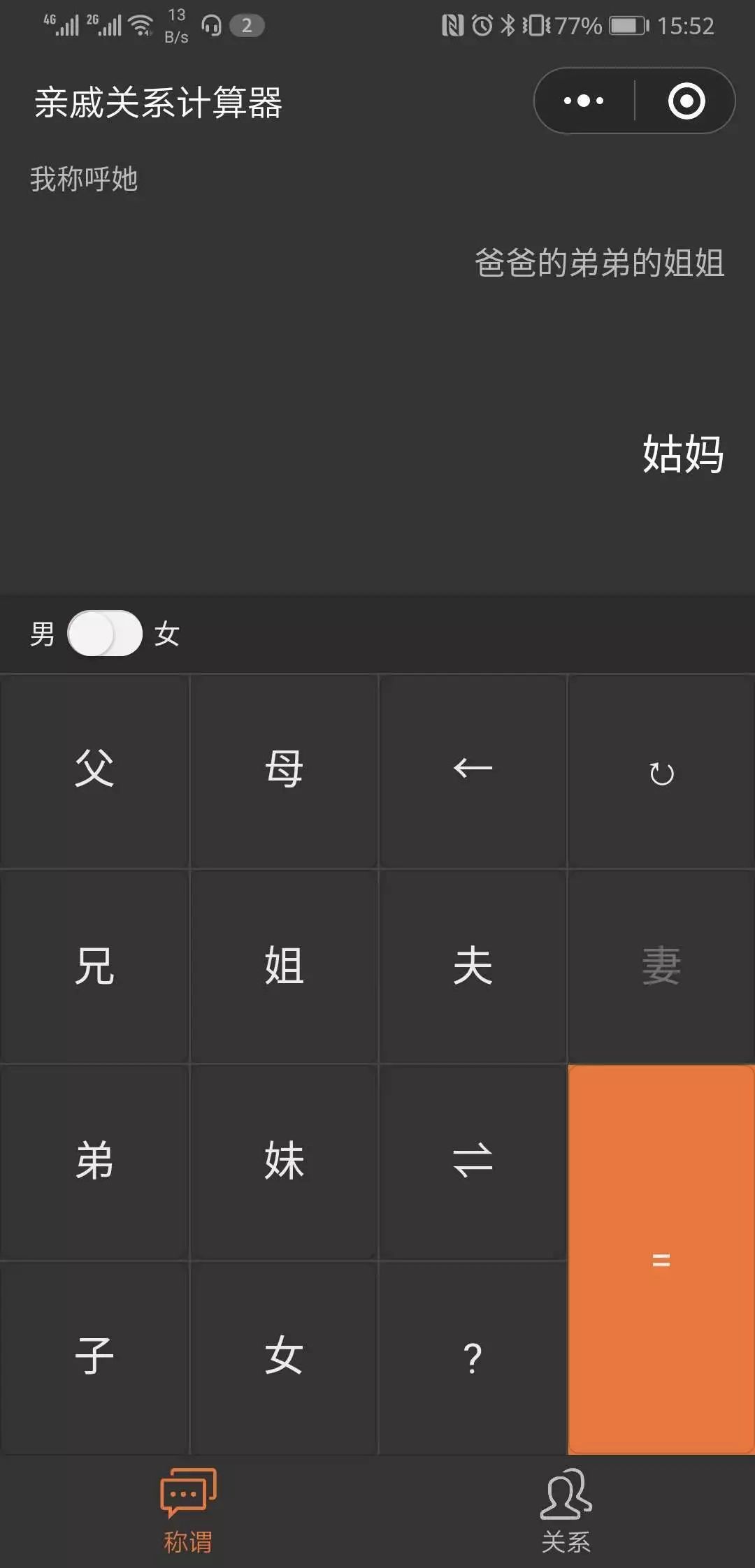Tap the 母 key

(284, 770)
